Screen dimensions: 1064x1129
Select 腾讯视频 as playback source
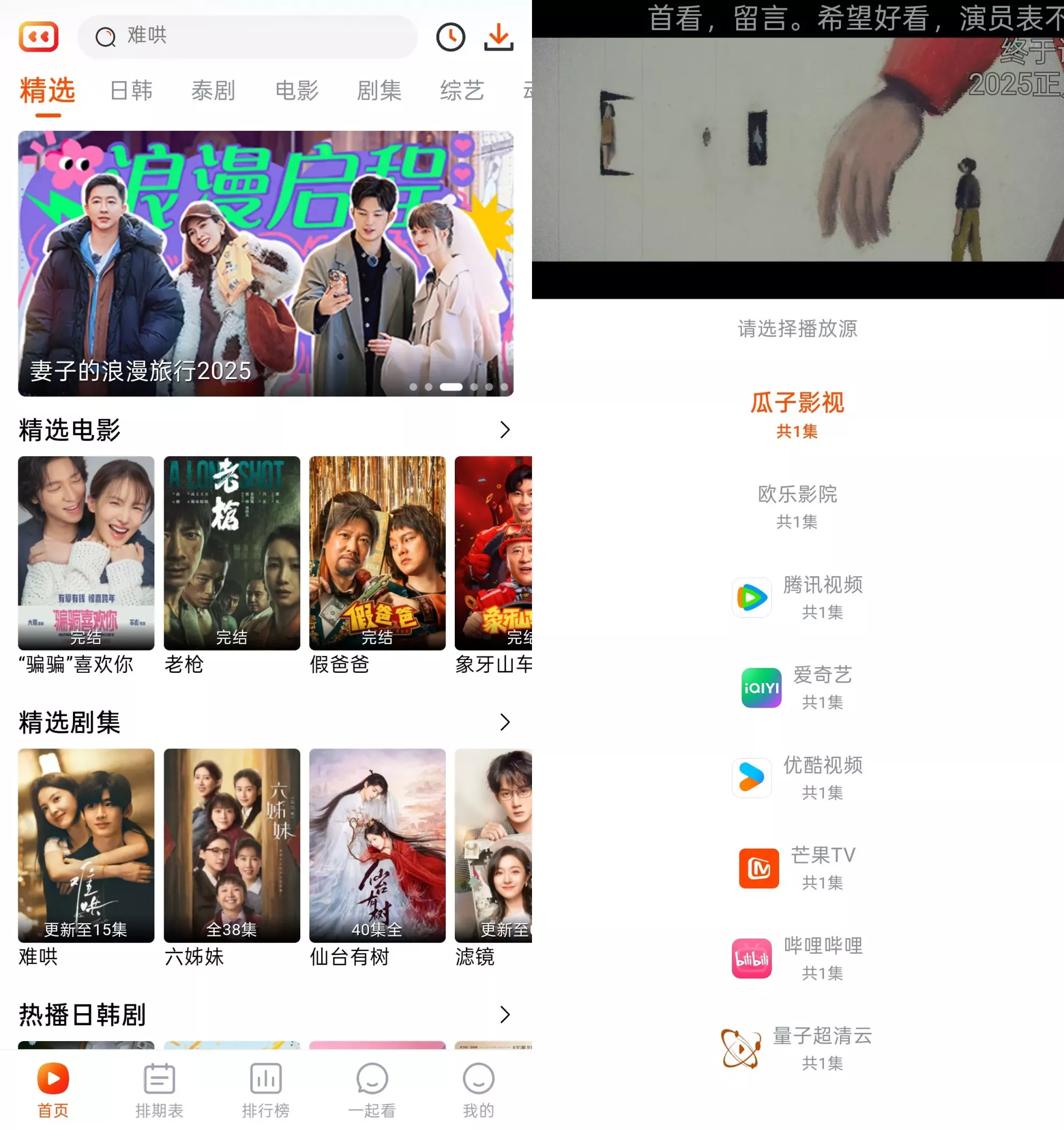coord(797,597)
